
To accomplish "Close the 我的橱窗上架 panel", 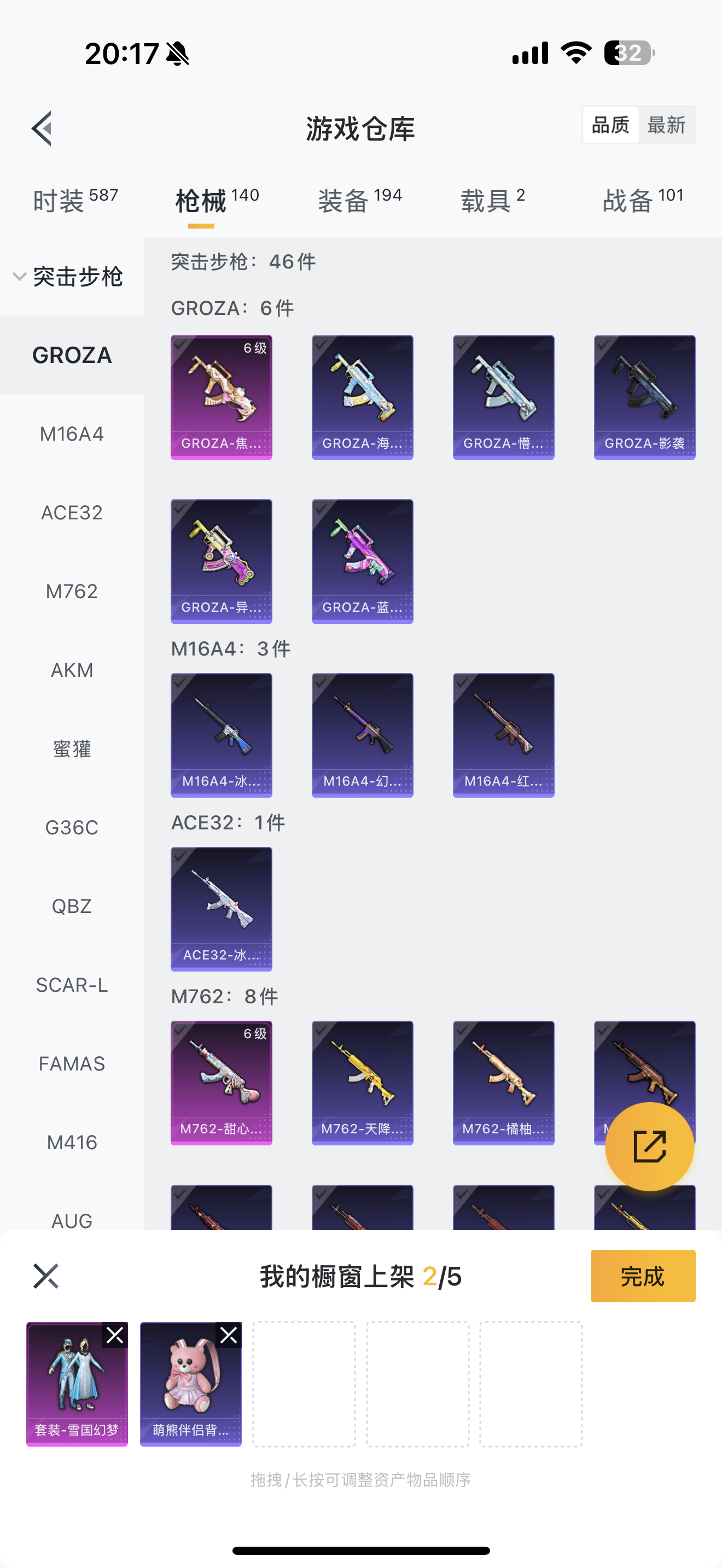I will pyautogui.click(x=45, y=1276).
